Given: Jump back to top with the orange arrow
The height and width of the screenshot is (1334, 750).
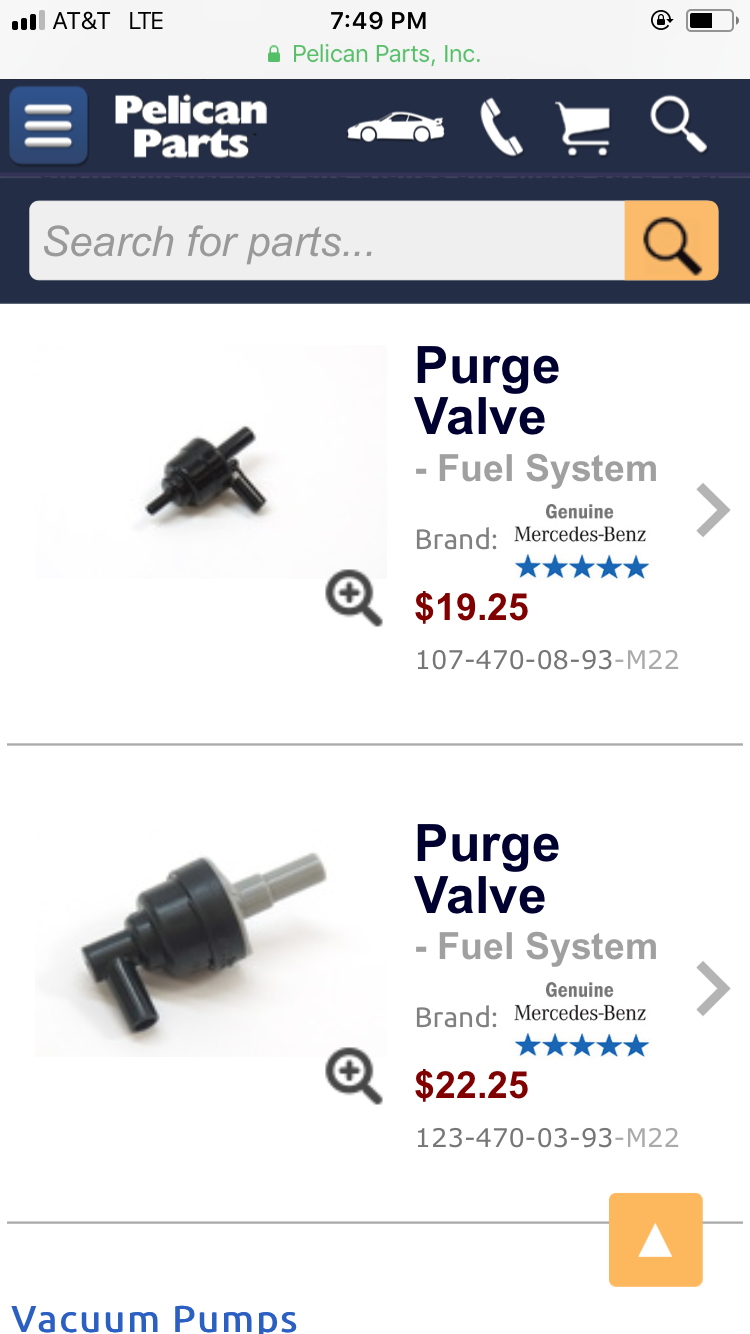Looking at the screenshot, I should coord(655,1240).
